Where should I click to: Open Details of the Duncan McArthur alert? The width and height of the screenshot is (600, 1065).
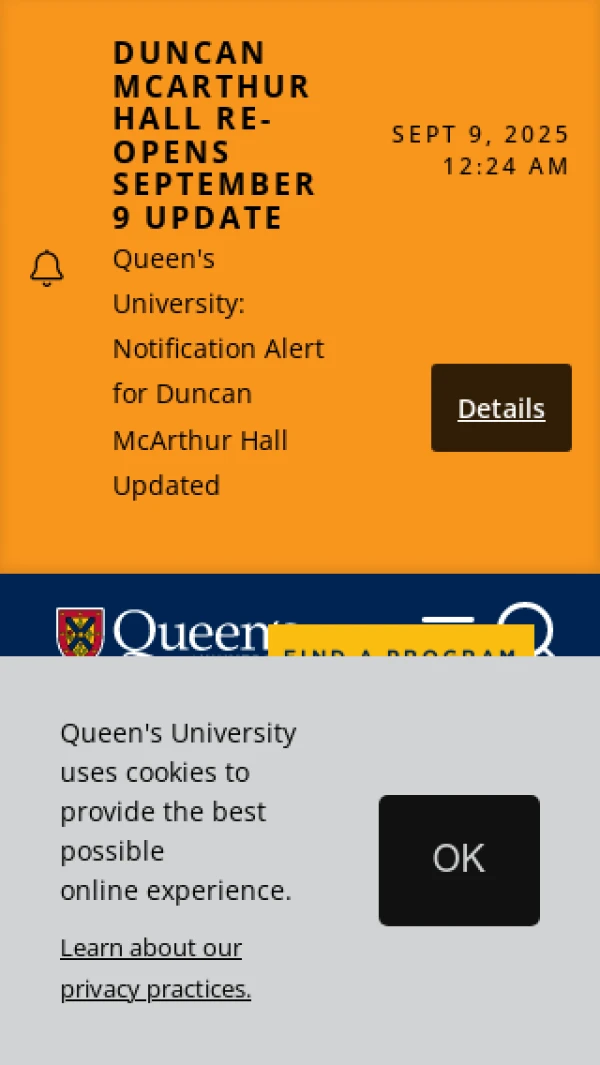coord(501,408)
